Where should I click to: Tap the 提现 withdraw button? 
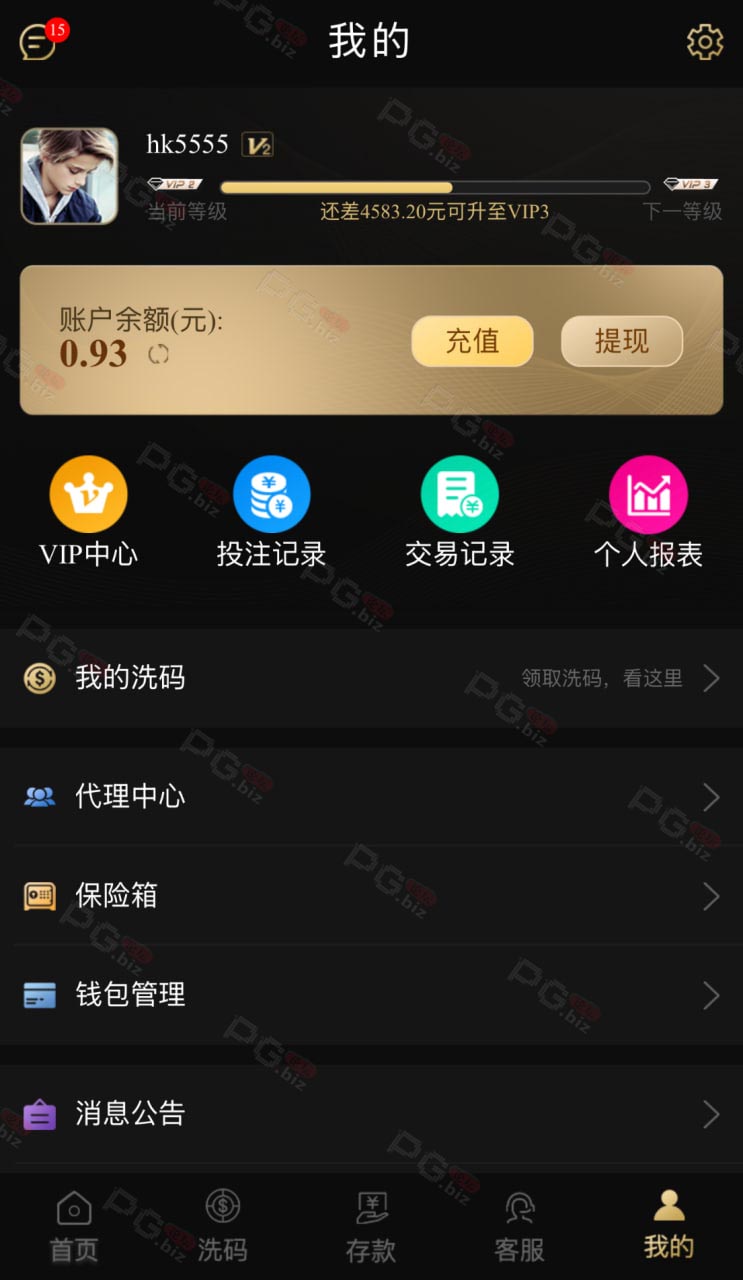pos(621,342)
